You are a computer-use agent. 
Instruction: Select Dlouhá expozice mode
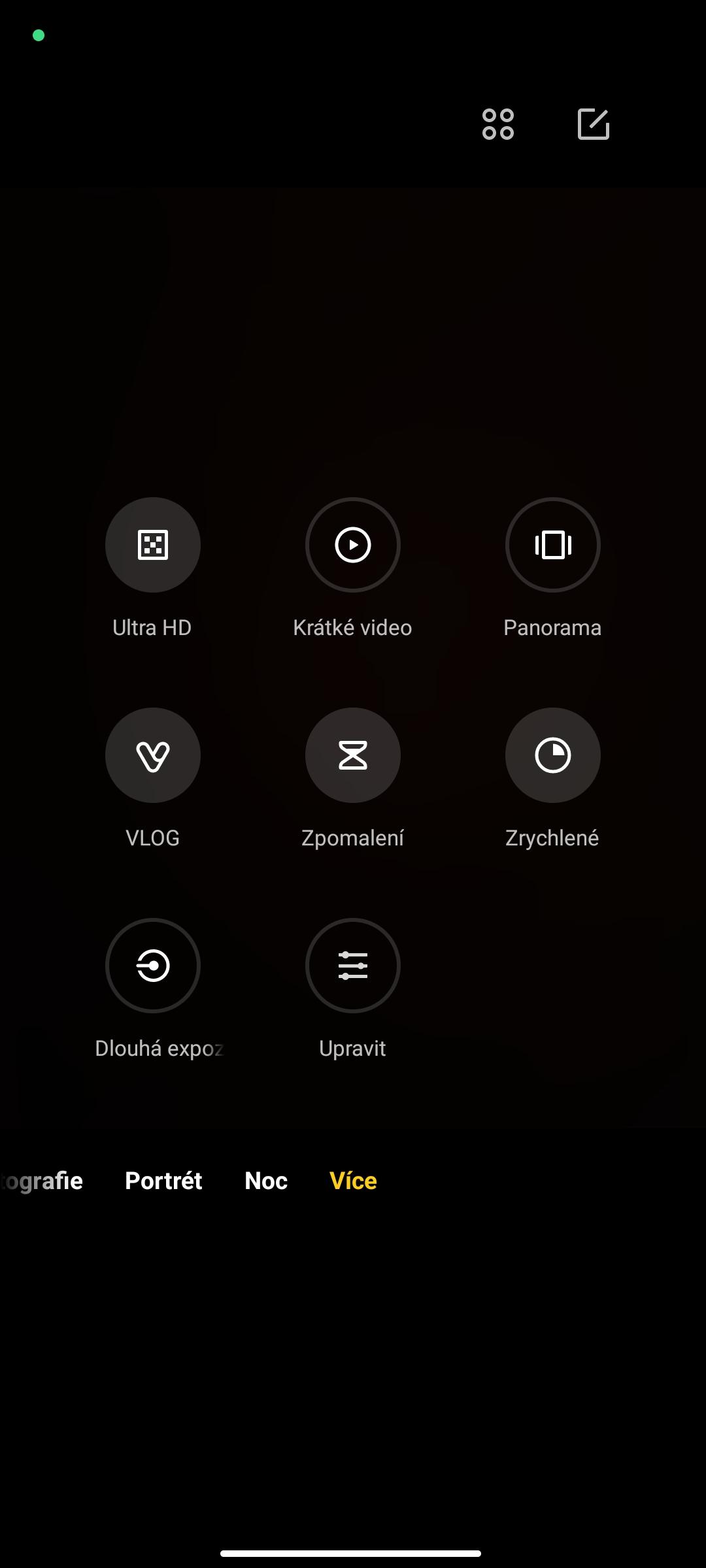point(153,966)
